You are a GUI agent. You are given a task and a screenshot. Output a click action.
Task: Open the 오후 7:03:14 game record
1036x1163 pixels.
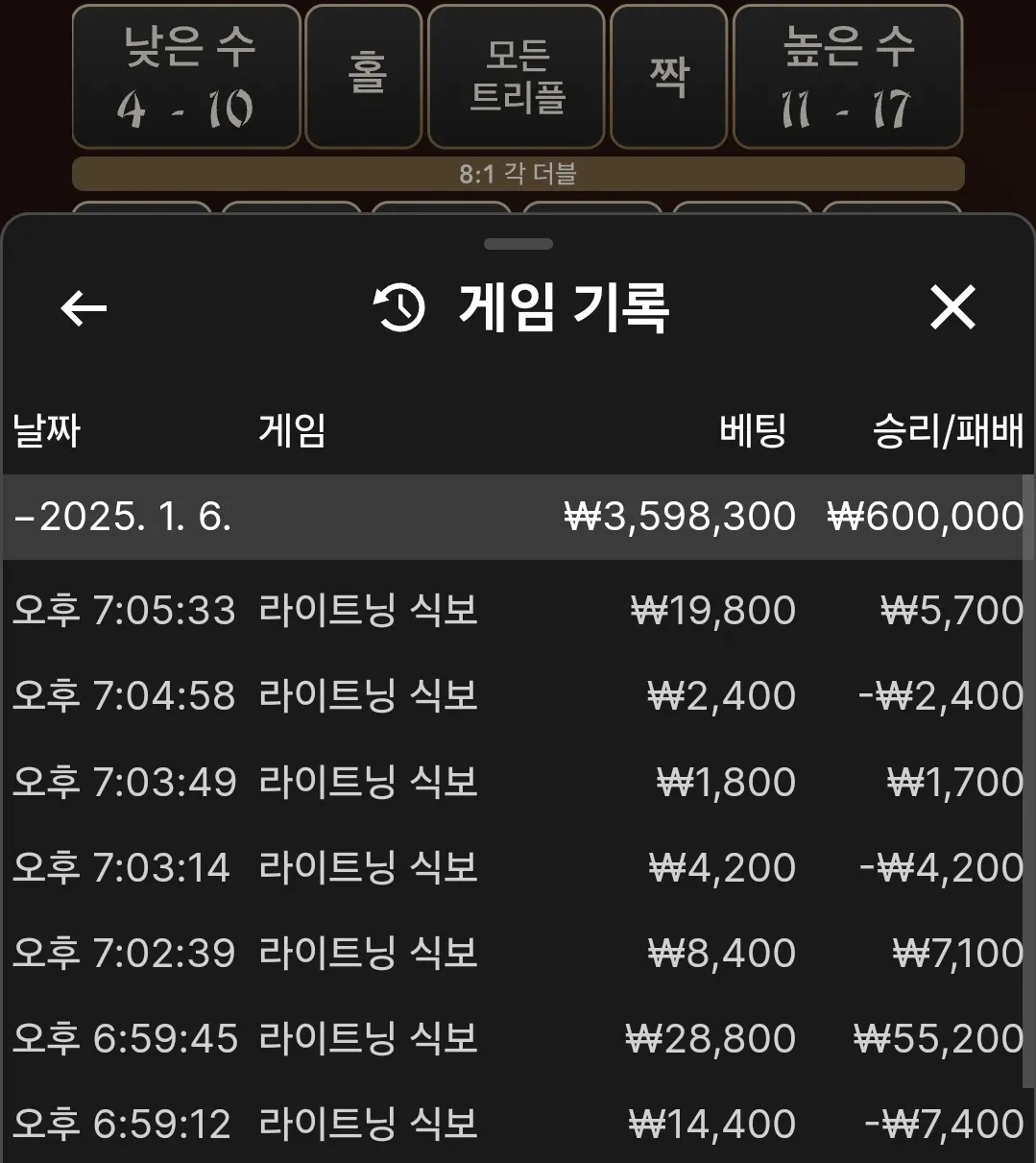(x=518, y=868)
